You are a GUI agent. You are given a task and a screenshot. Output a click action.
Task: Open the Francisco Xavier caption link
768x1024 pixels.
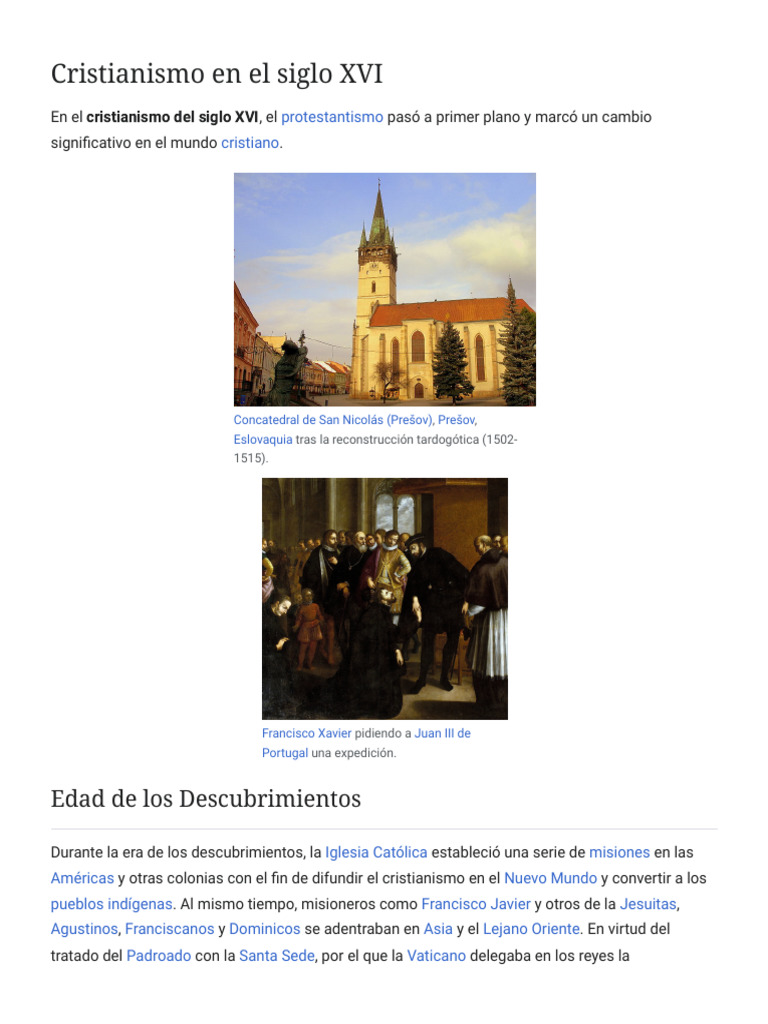[306, 733]
